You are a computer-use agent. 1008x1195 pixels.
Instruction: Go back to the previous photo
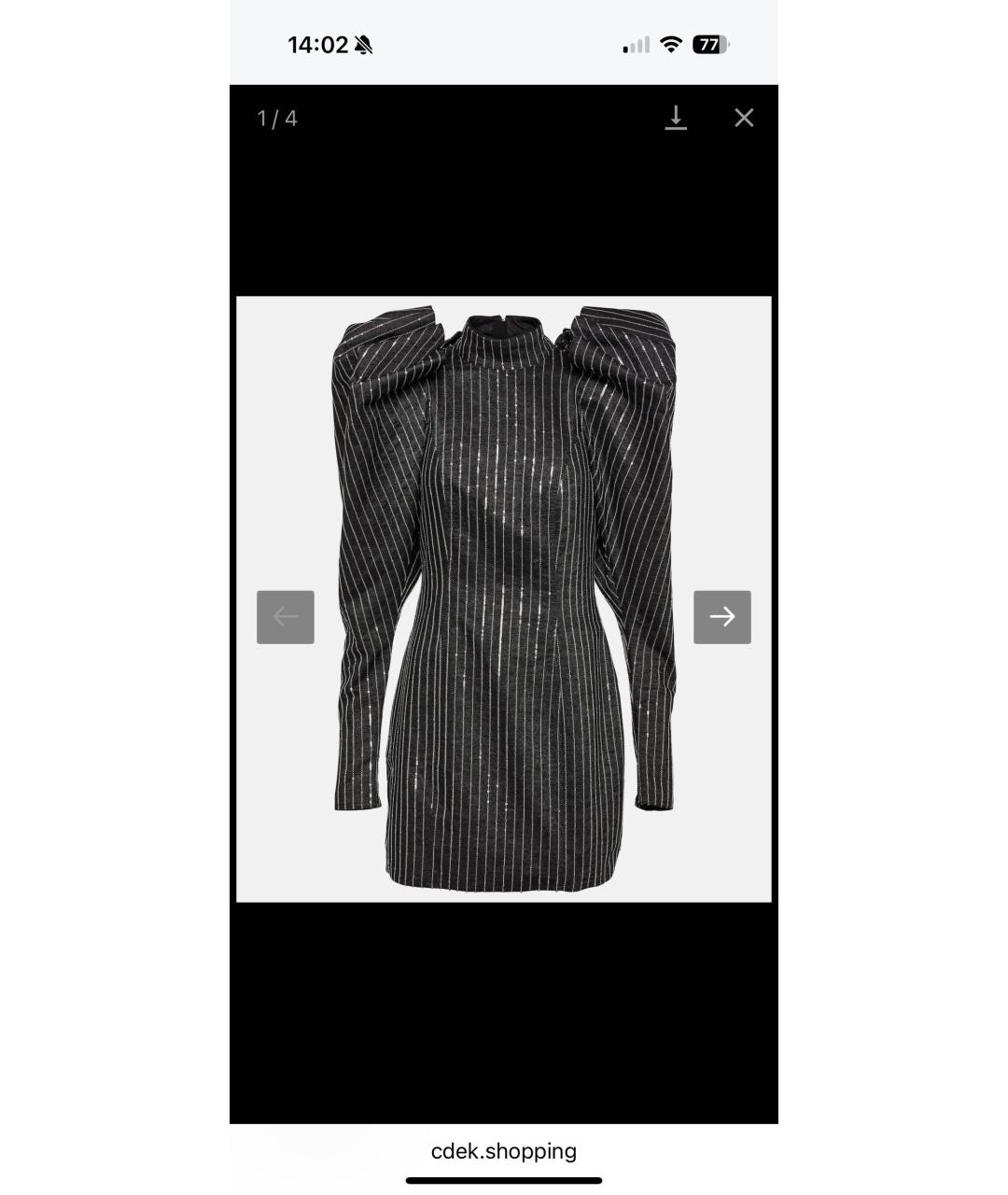(x=286, y=617)
